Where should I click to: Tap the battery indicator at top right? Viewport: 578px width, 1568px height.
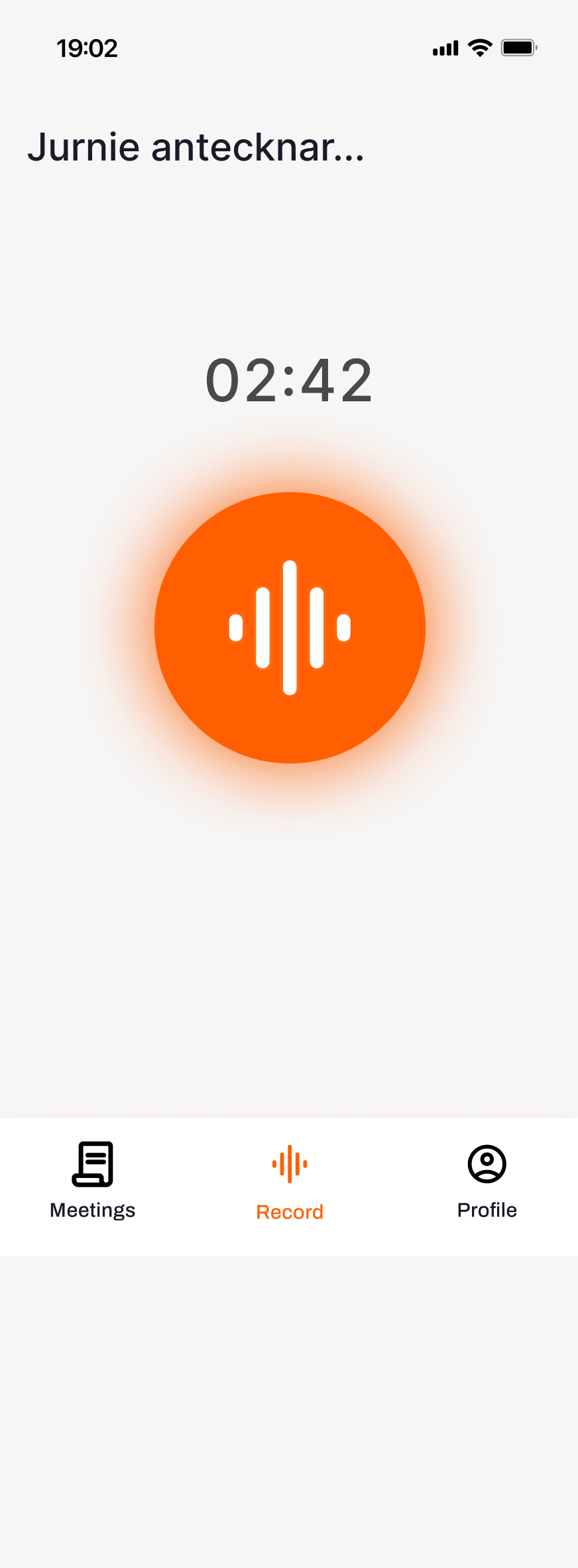[x=520, y=47]
